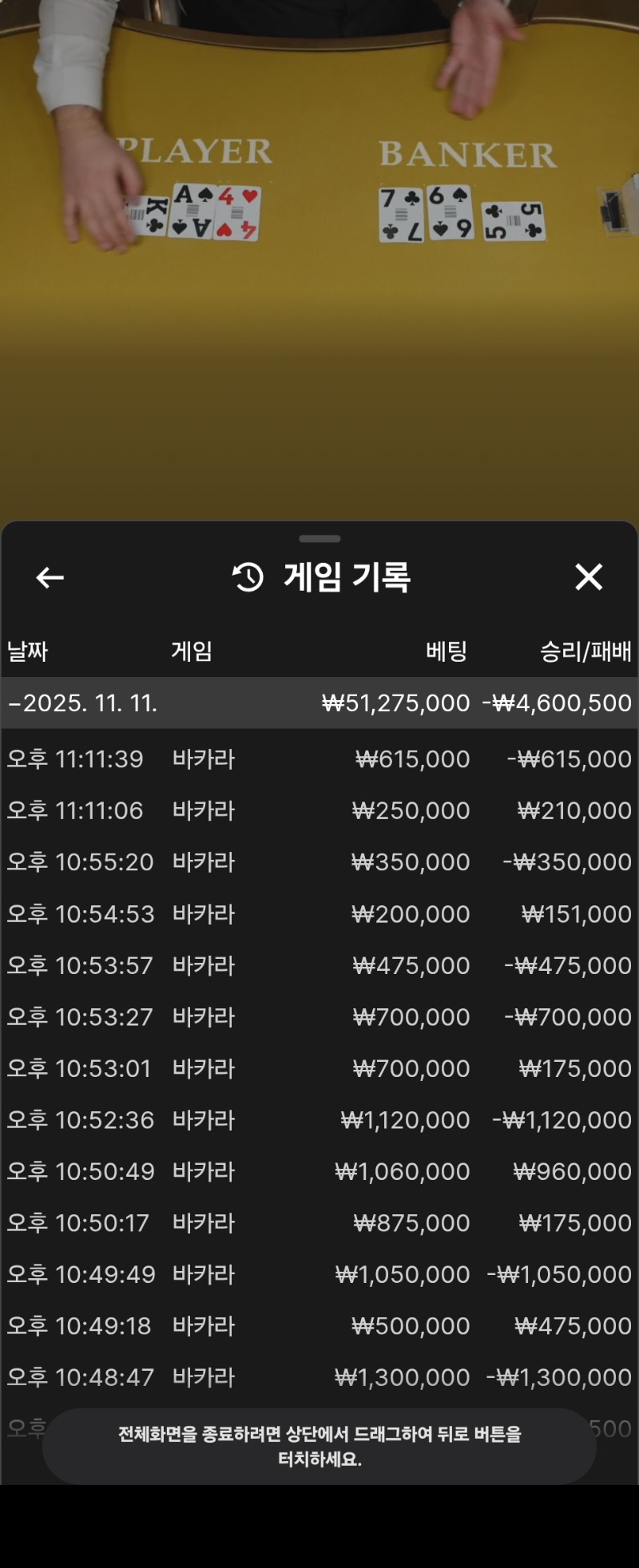Screen dimensions: 639x1568
Task: Select the highlighted total summary row
Action: [x=319, y=703]
